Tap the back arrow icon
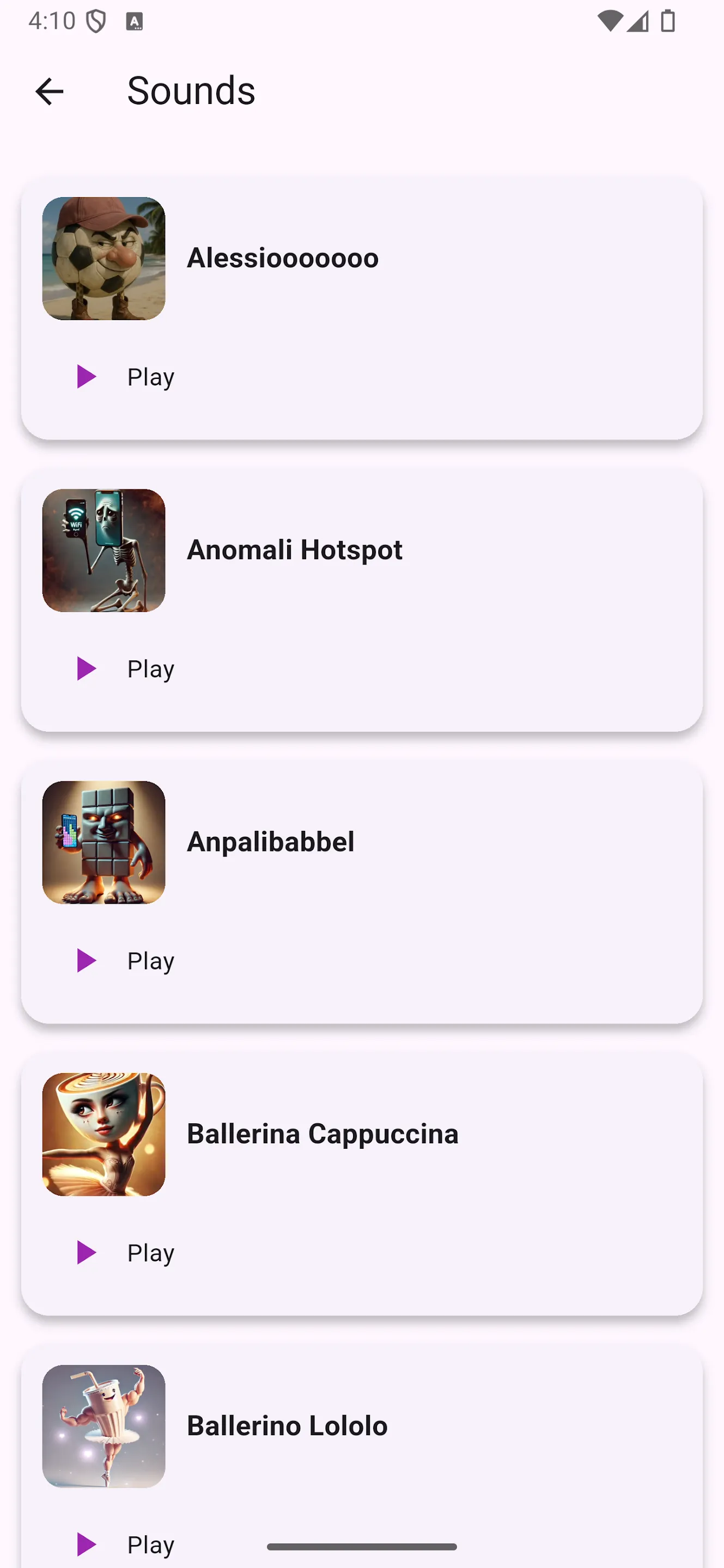The height and width of the screenshot is (1568, 724). pos(50,90)
